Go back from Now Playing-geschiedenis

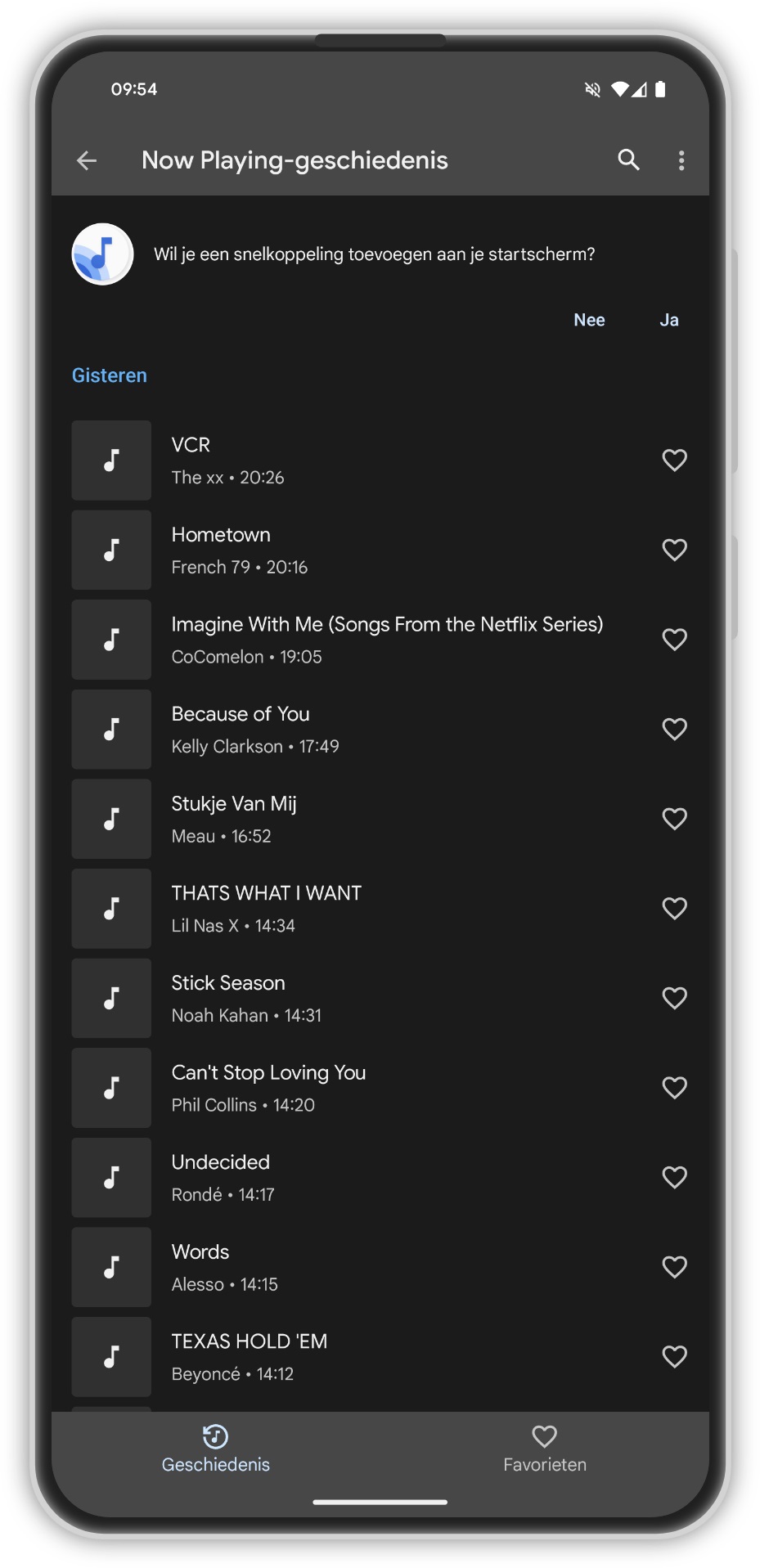point(87,160)
